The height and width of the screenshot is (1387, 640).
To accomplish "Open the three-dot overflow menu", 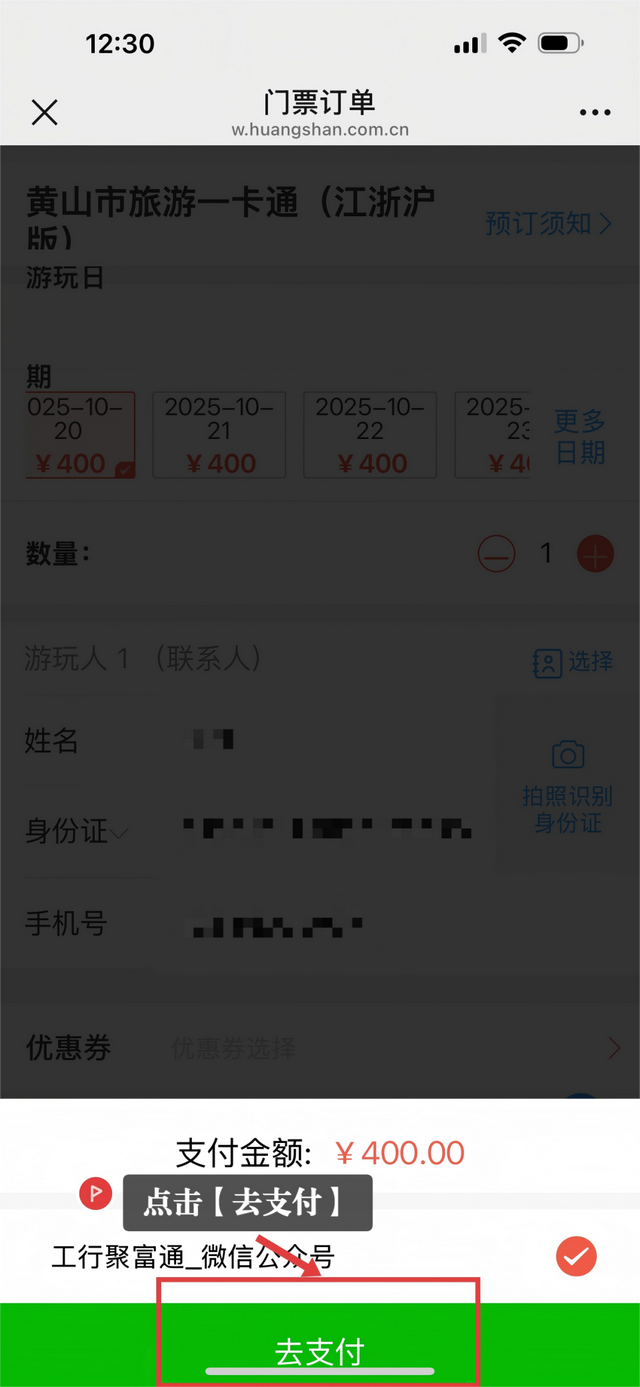I will [595, 112].
